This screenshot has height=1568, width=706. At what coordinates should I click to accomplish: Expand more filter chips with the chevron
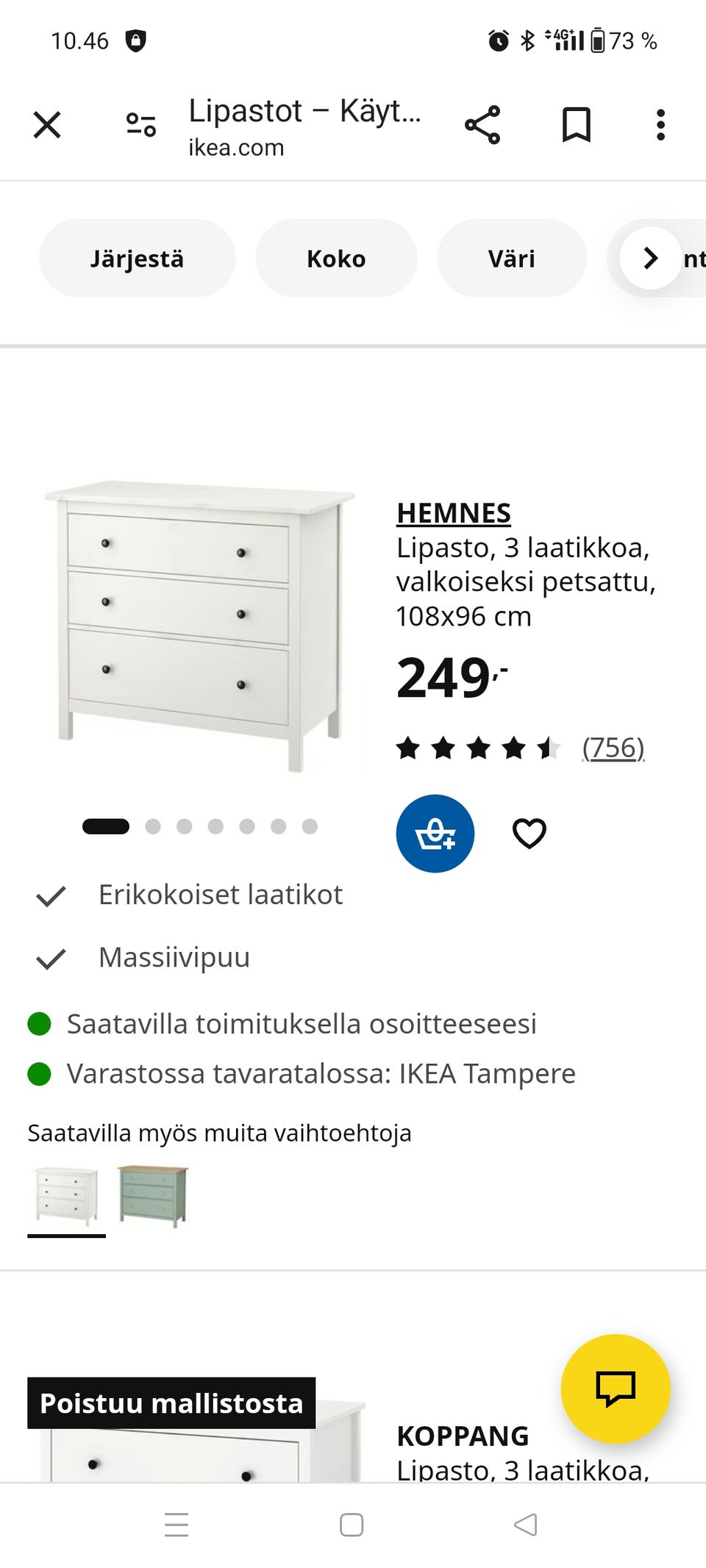pyautogui.click(x=650, y=258)
